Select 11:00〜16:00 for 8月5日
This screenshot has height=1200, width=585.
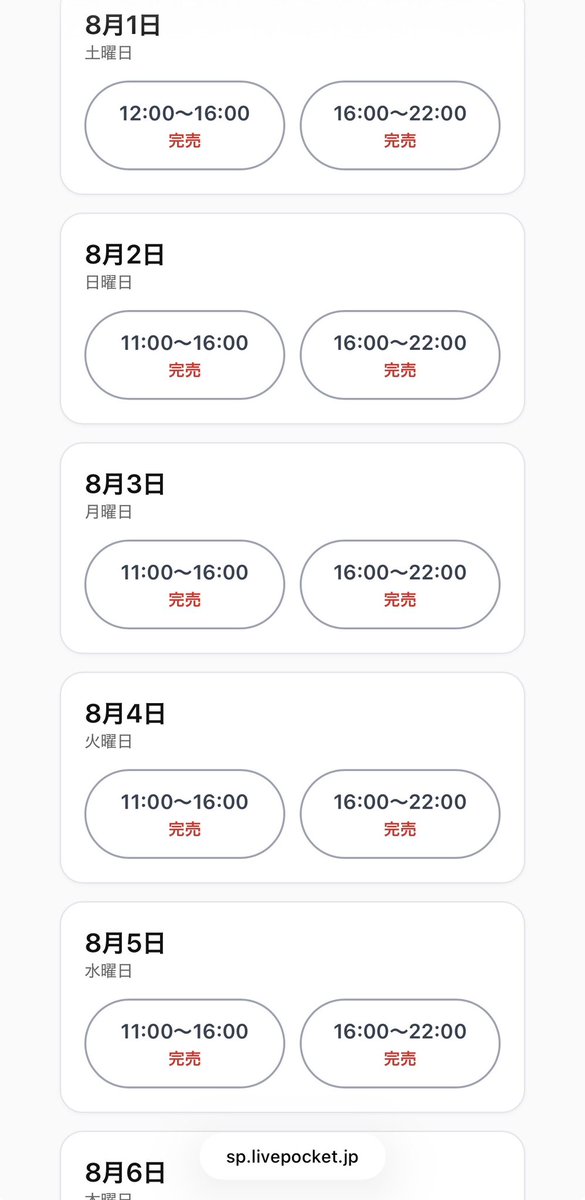pos(185,1043)
